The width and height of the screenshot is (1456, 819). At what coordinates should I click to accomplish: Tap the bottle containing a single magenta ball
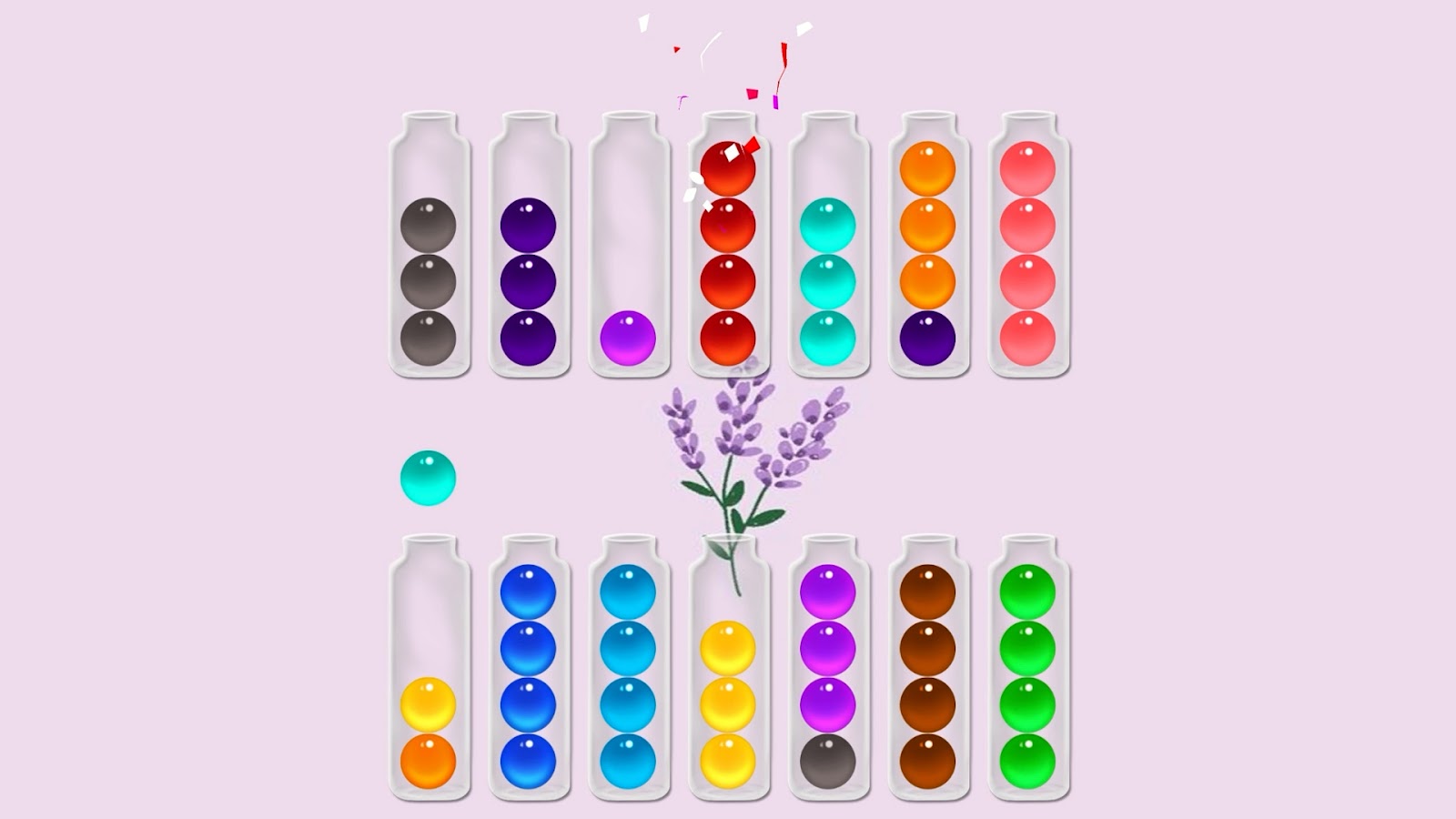click(629, 244)
